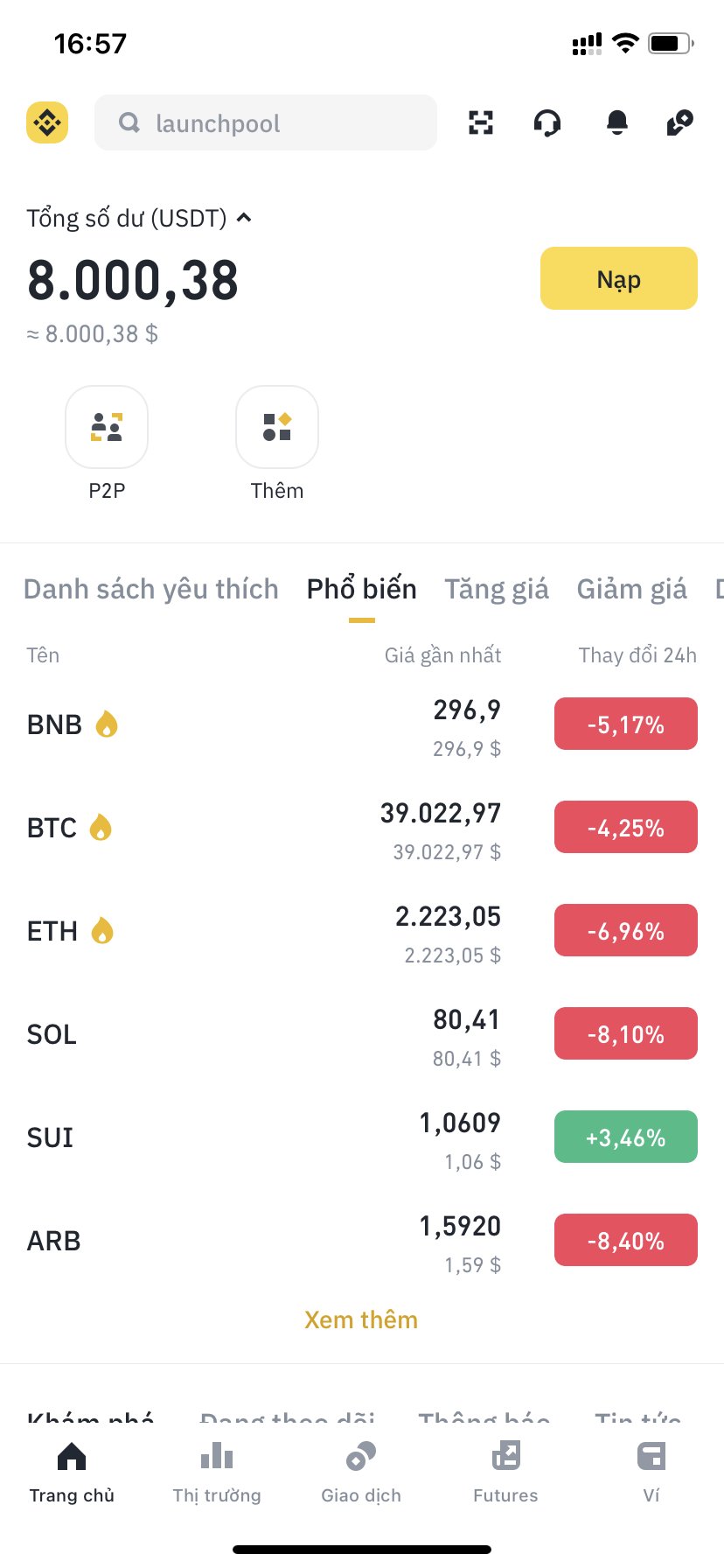Tap Xem thêm to see more coins
The image size is (724, 1568).
pos(361,1319)
